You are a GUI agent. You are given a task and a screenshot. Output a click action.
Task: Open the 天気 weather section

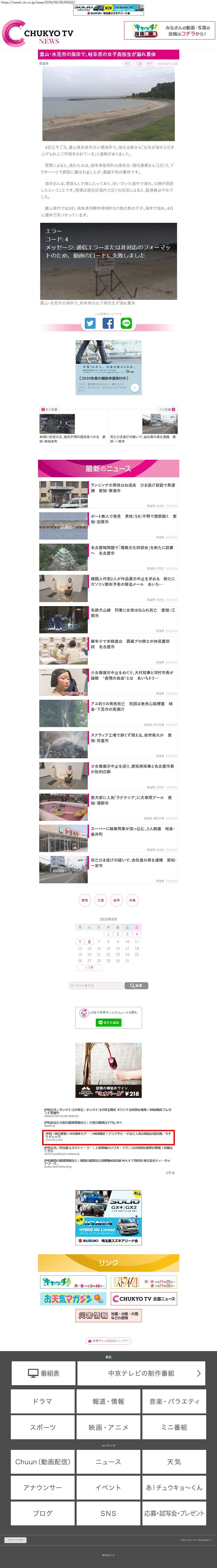point(174,1462)
